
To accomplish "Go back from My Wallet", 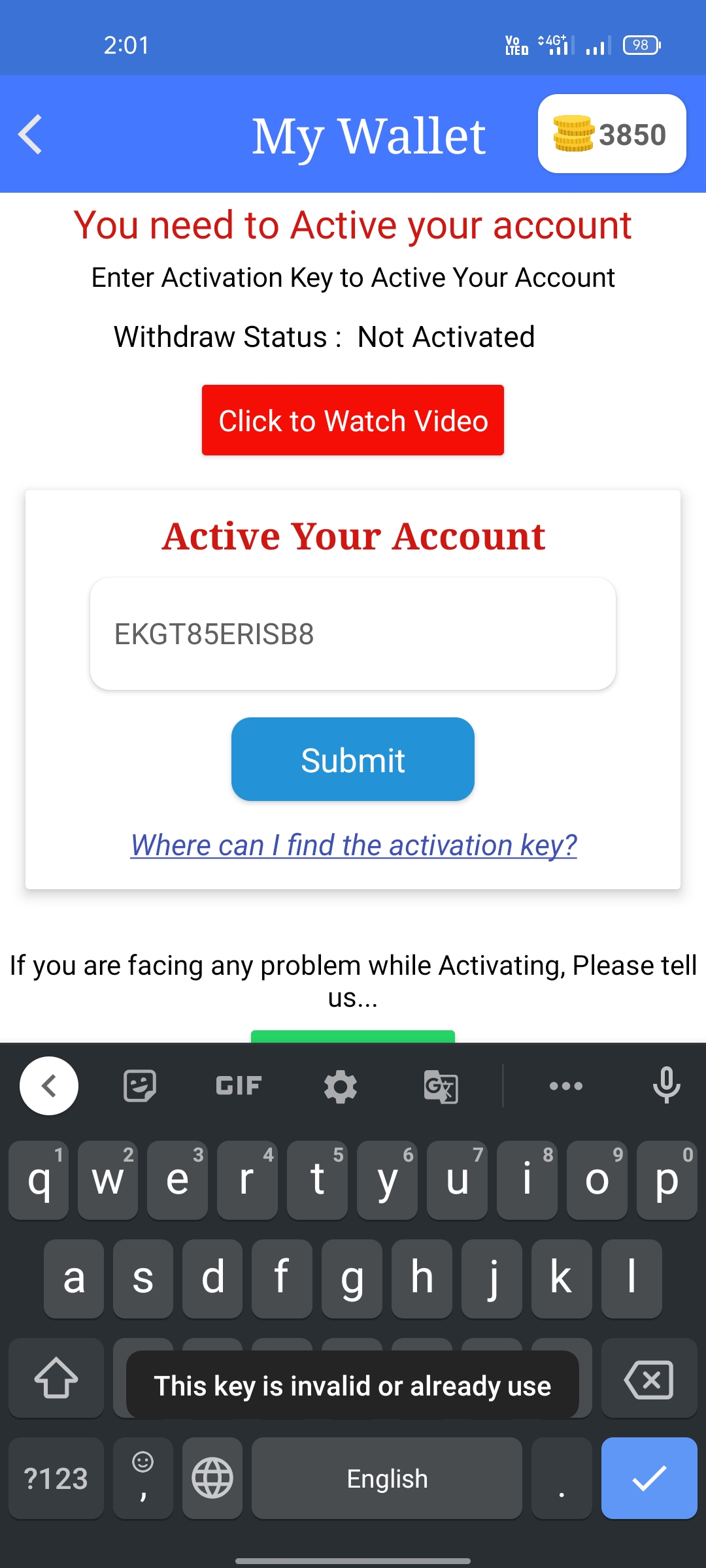I will 31,135.
